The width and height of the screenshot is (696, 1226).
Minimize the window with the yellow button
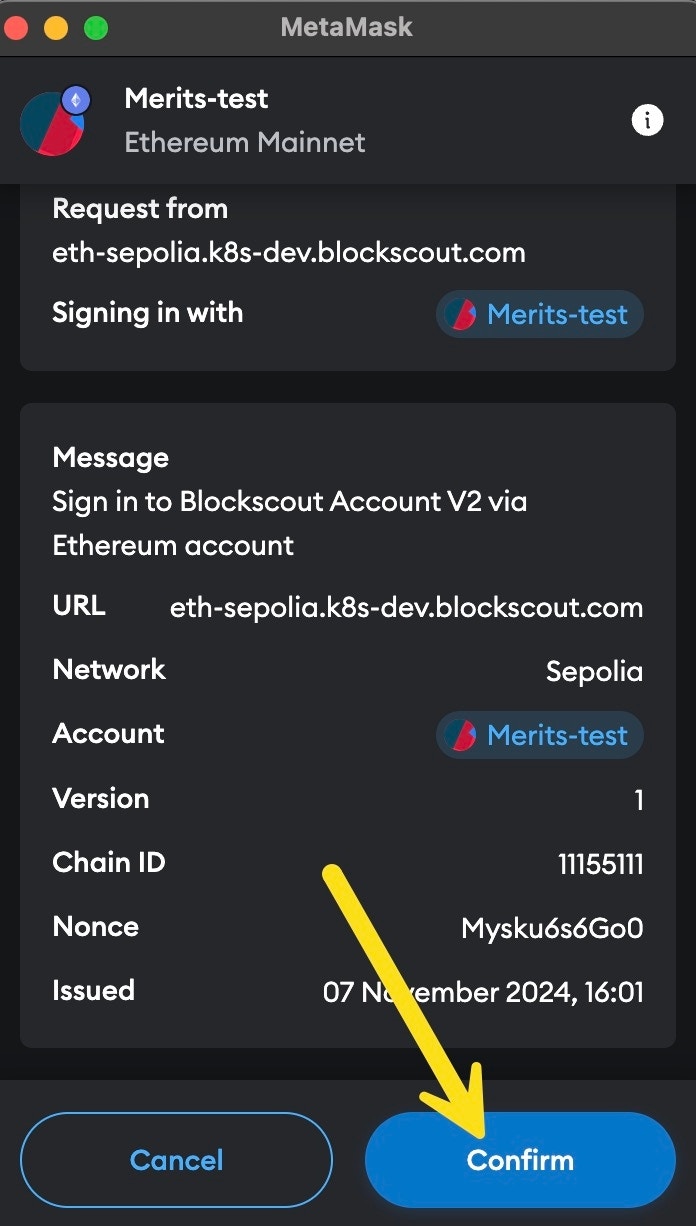[56, 27]
